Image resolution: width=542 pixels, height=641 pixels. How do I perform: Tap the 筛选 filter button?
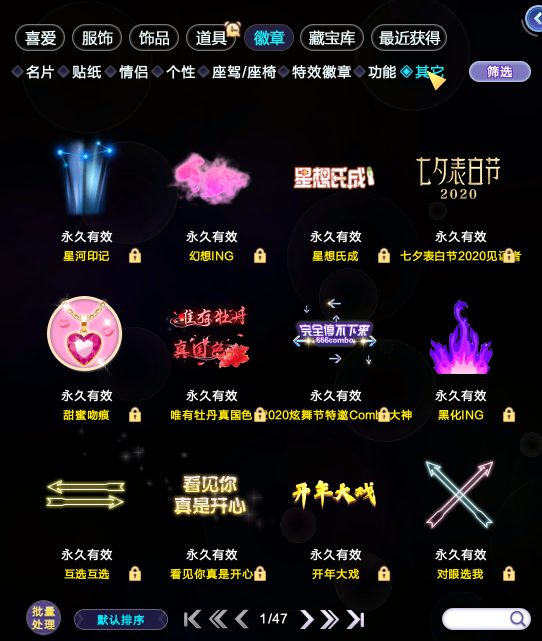click(x=500, y=72)
